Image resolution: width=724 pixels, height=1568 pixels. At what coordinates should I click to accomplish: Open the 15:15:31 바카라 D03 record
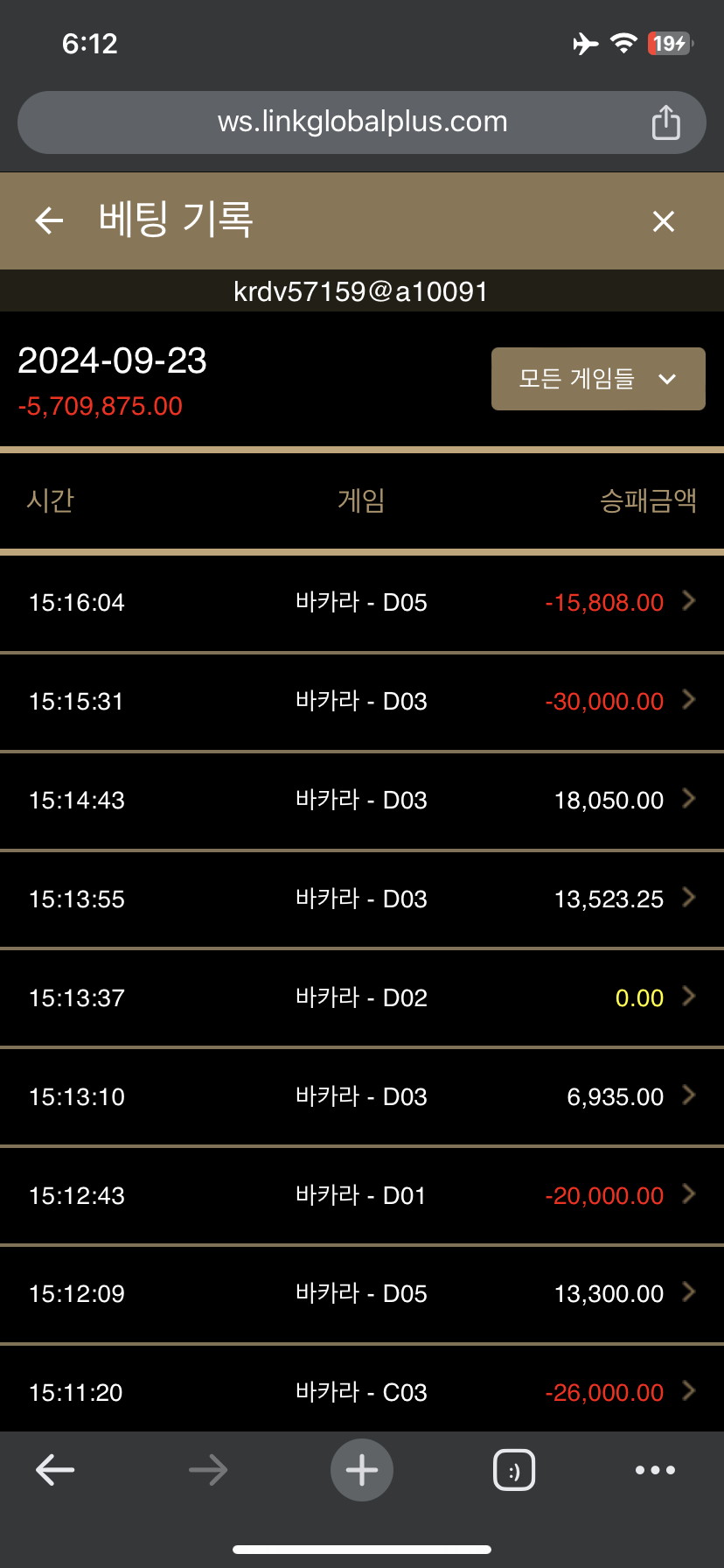click(362, 702)
